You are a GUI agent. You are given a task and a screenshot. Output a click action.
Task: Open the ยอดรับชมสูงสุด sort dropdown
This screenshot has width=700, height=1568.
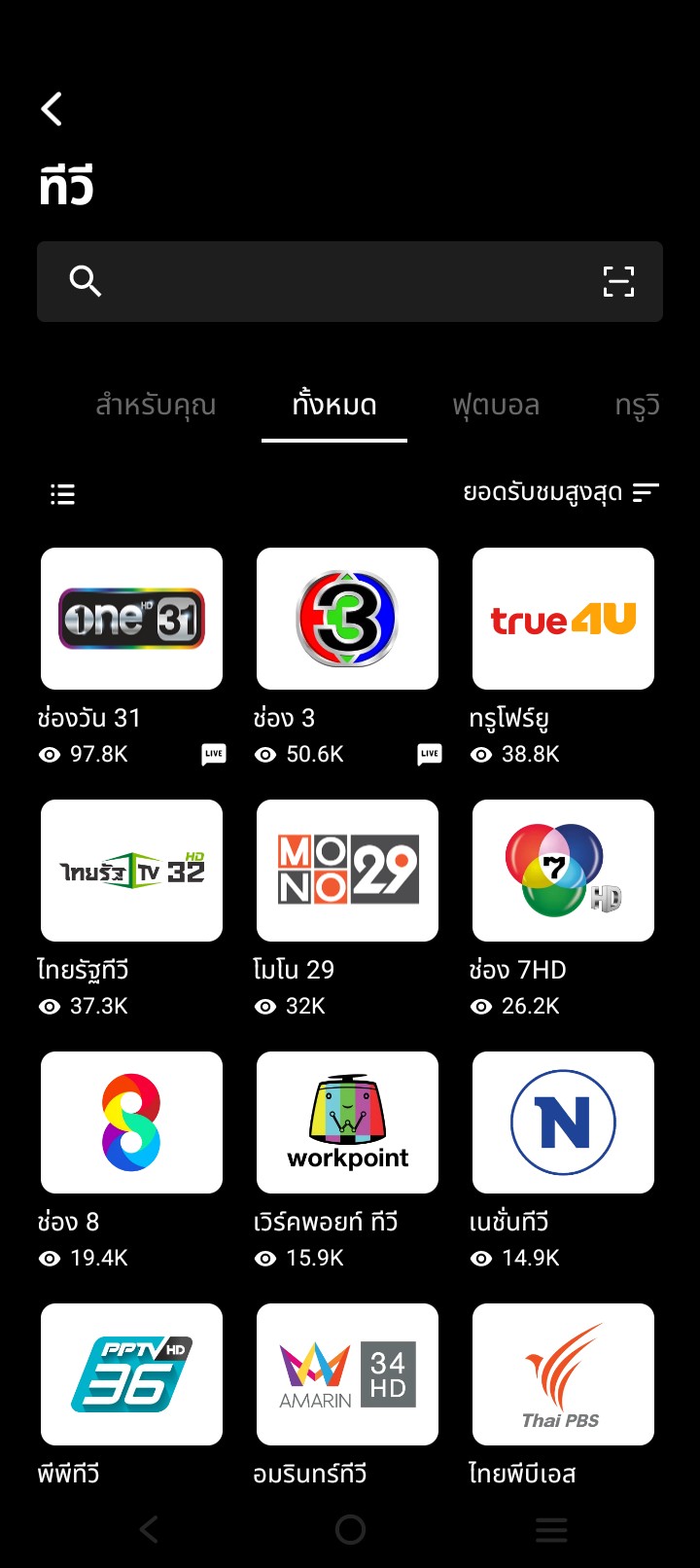click(561, 493)
